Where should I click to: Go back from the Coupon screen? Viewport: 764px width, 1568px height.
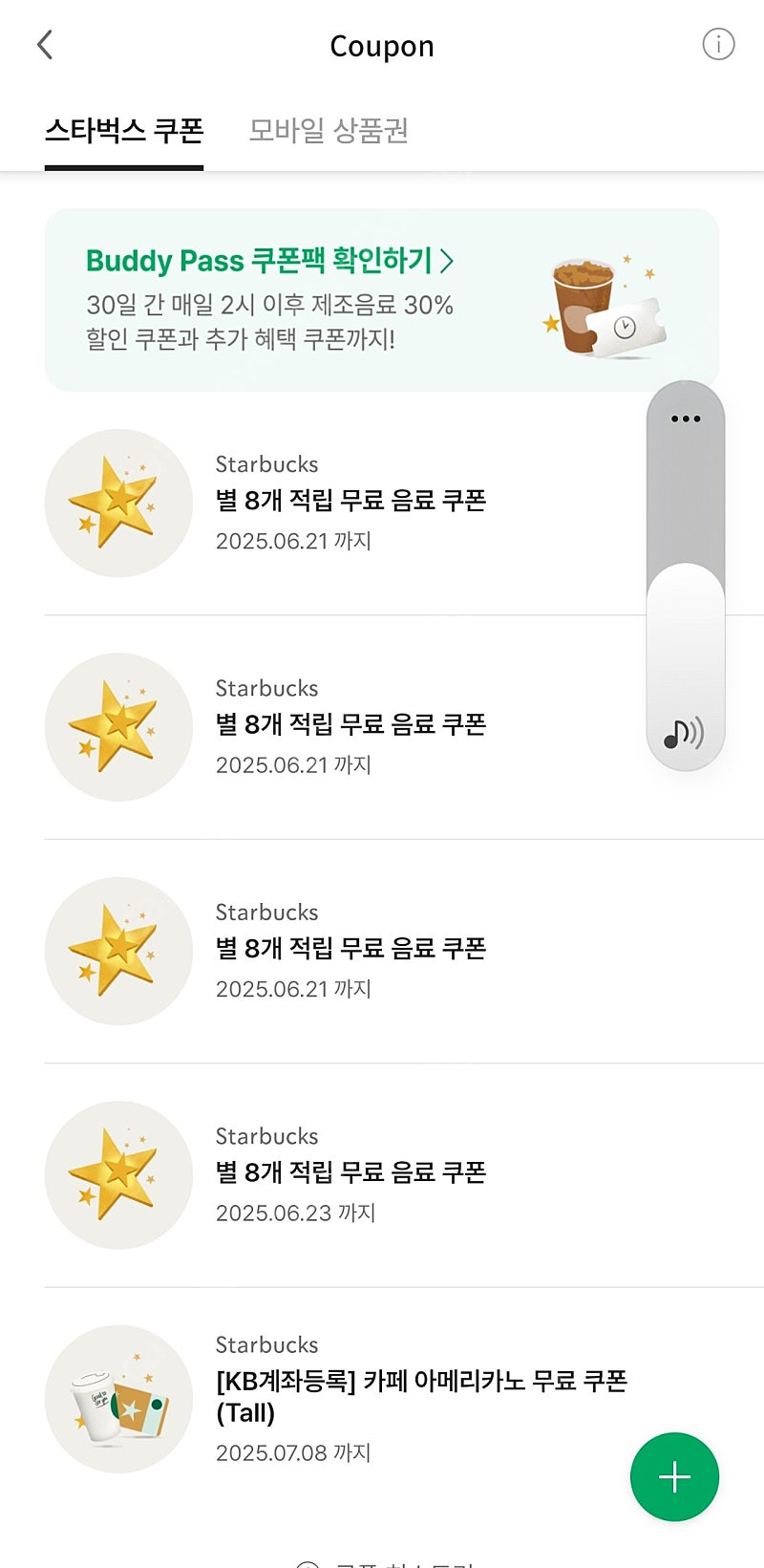click(x=45, y=45)
